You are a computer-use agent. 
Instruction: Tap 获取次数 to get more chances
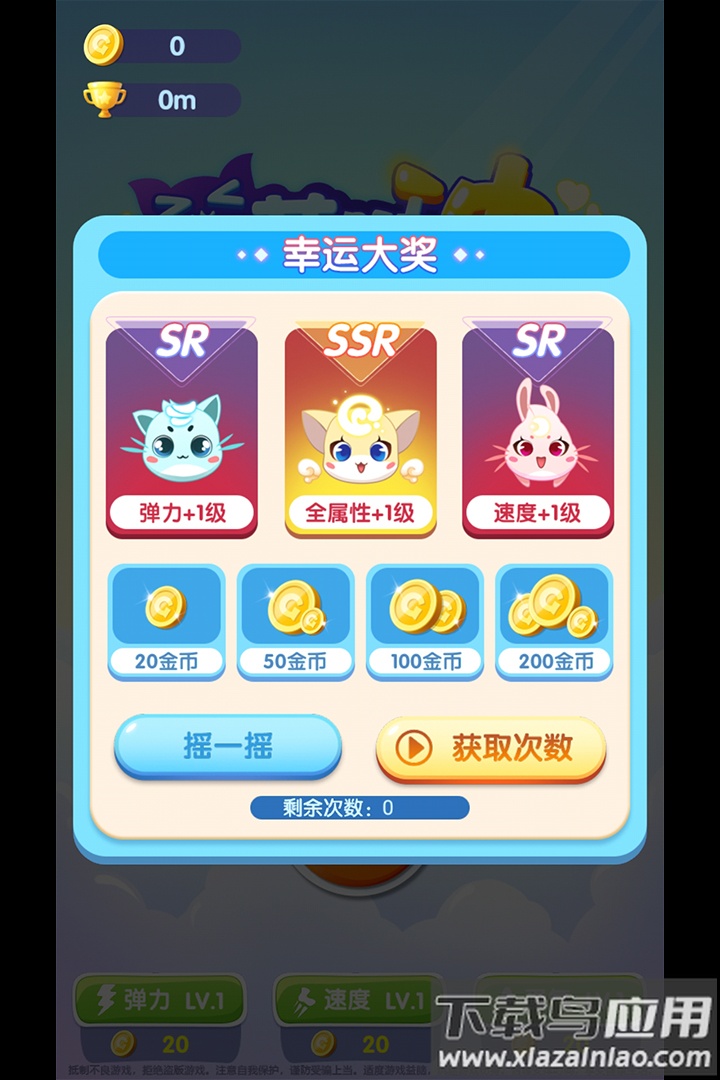491,748
